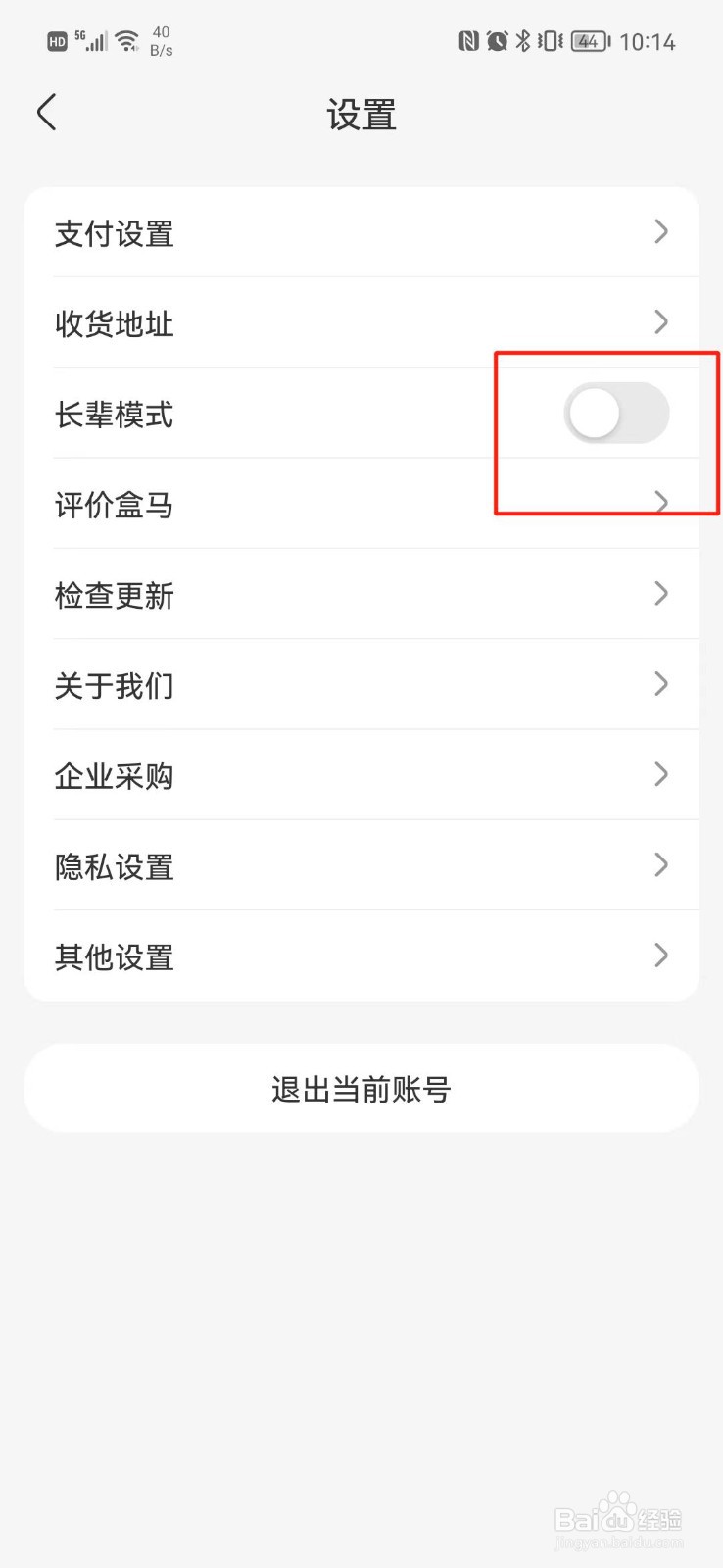723x1568 pixels.
Task: Tap the battery level indicator
Action: [x=588, y=41]
